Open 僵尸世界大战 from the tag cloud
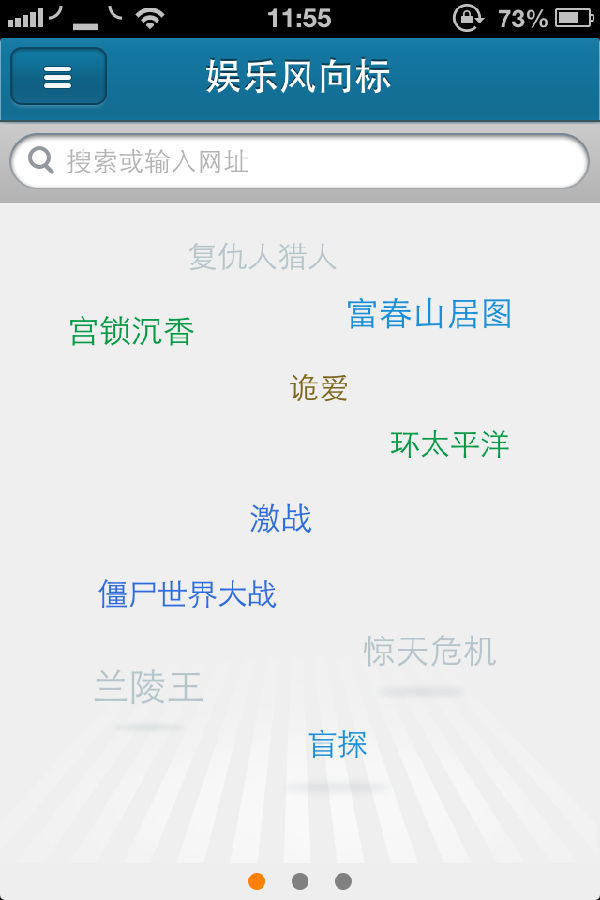The width and height of the screenshot is (600, 900). pyautogui.click(x=187, y=594)
